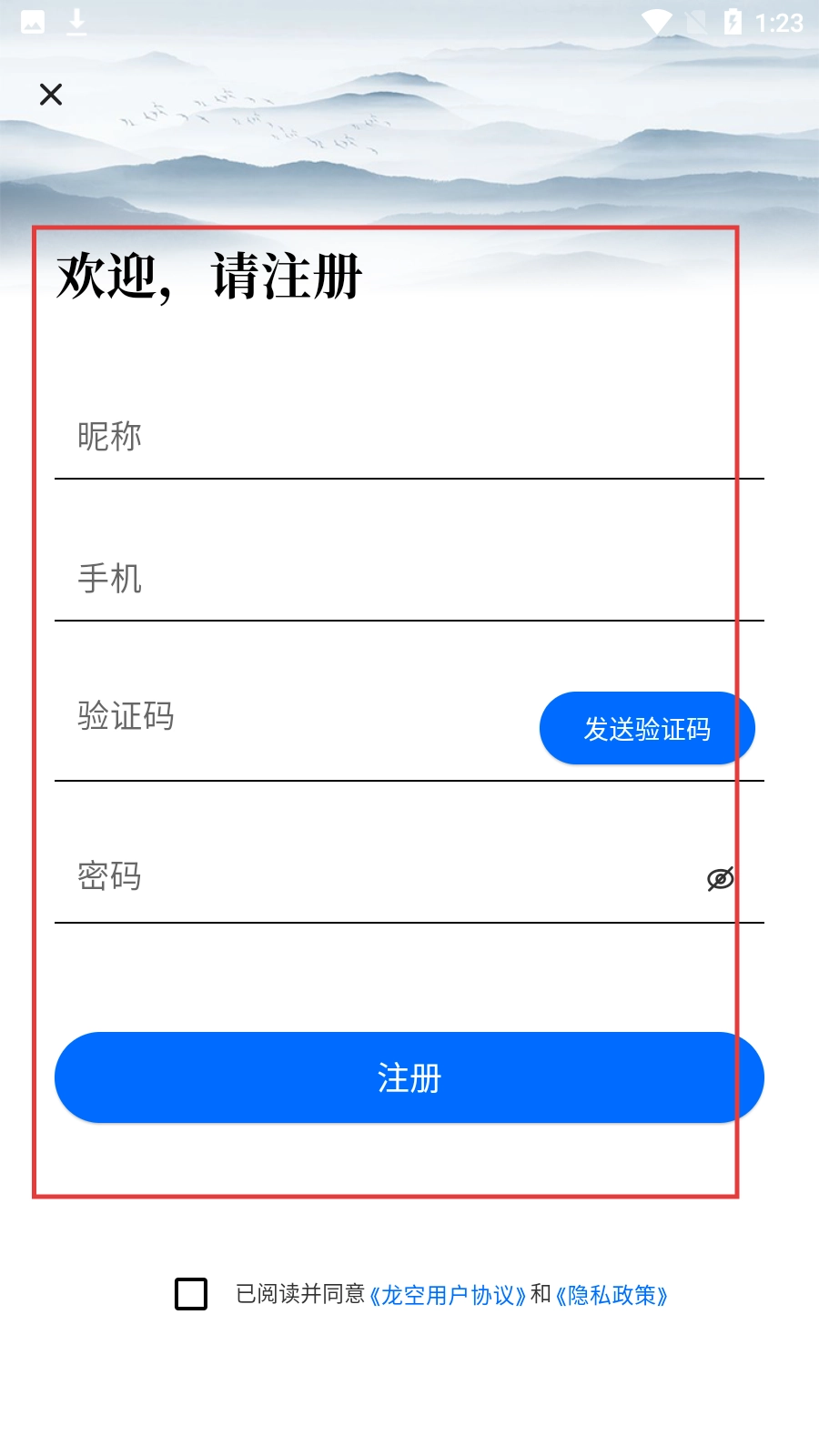Focus the 手机 phone number field
819x1456 pixels.
tap(409, 579)
